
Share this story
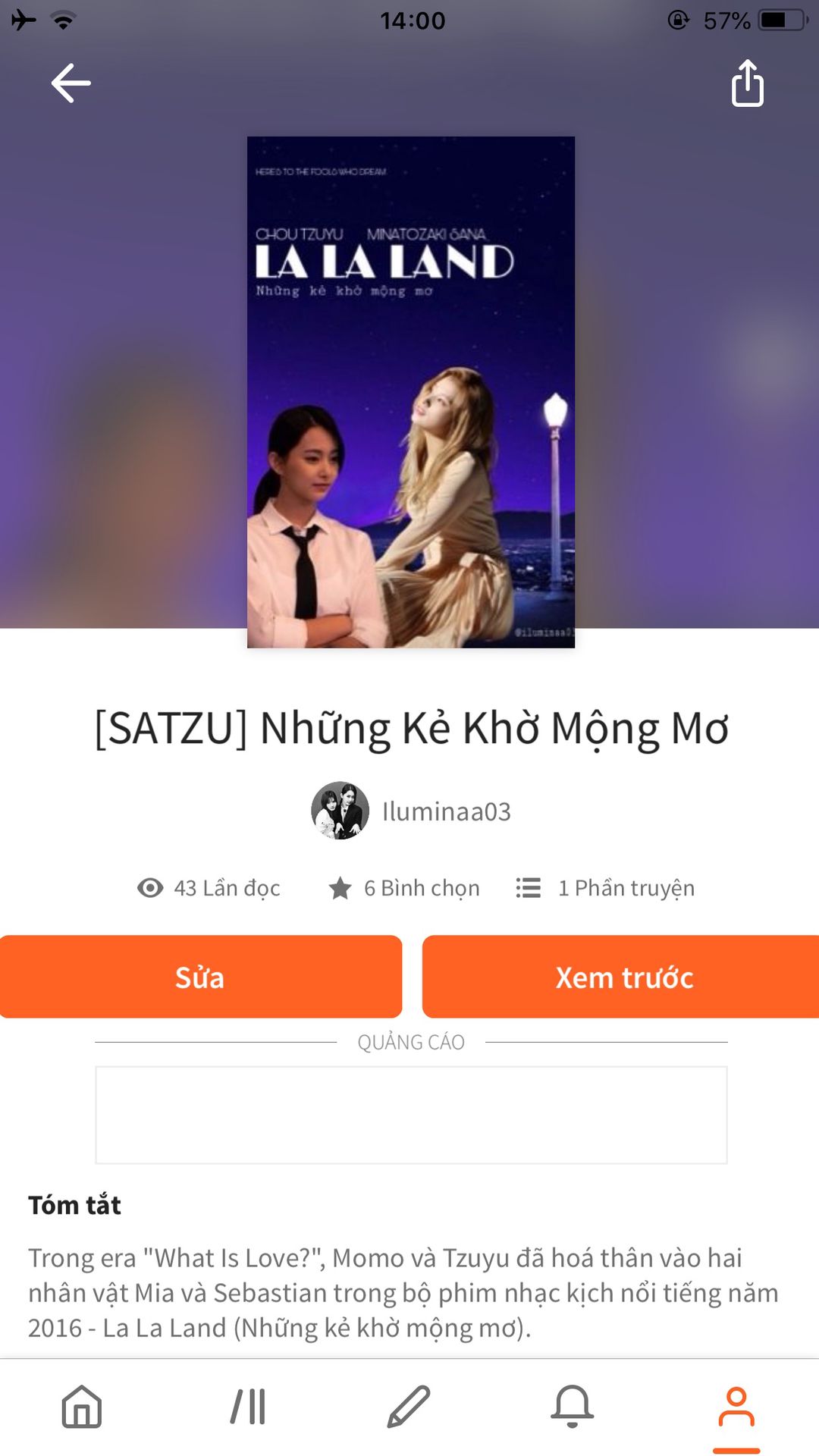coord(747,83)
